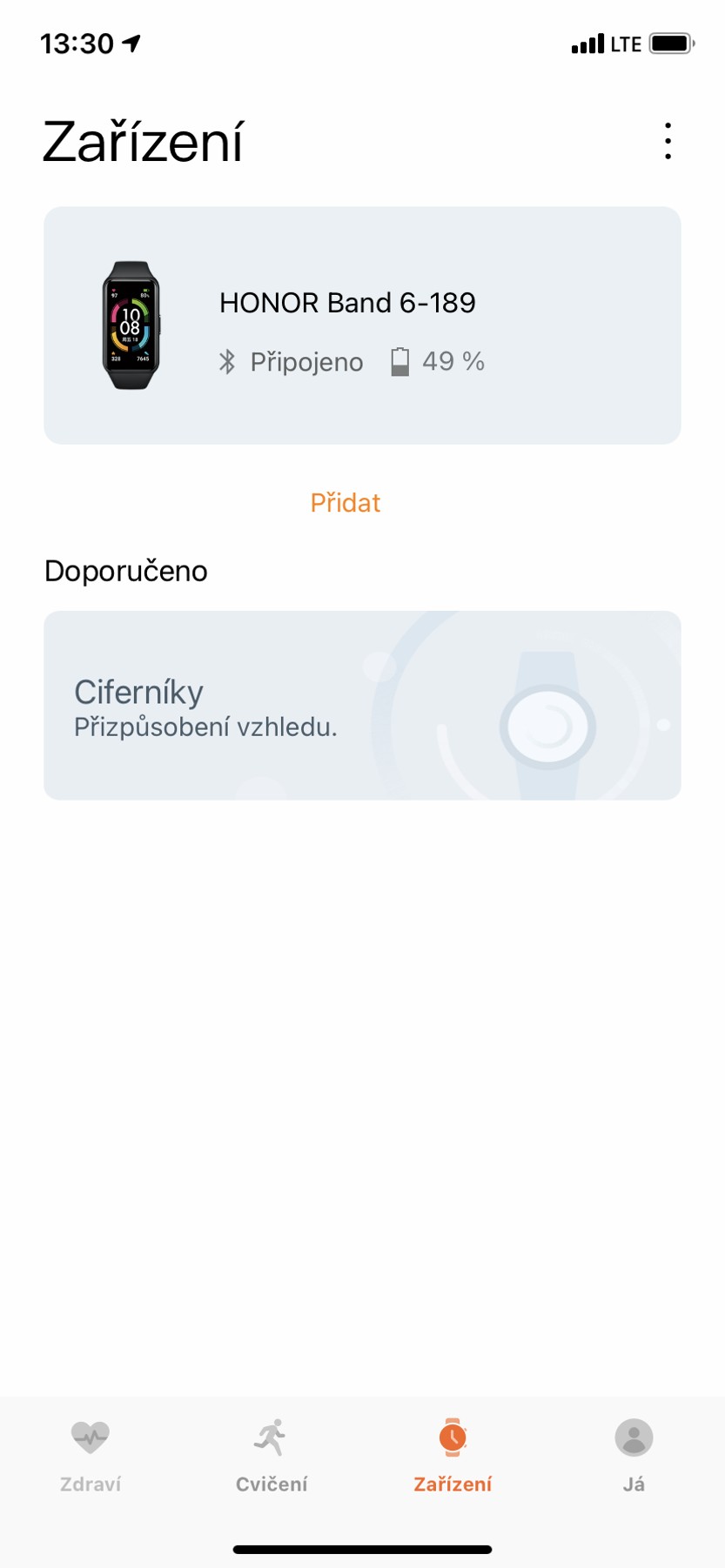Open the HONOR Band 6-189 device card
The width and height of the screenshot is (725, 1568).
(362, 325)
